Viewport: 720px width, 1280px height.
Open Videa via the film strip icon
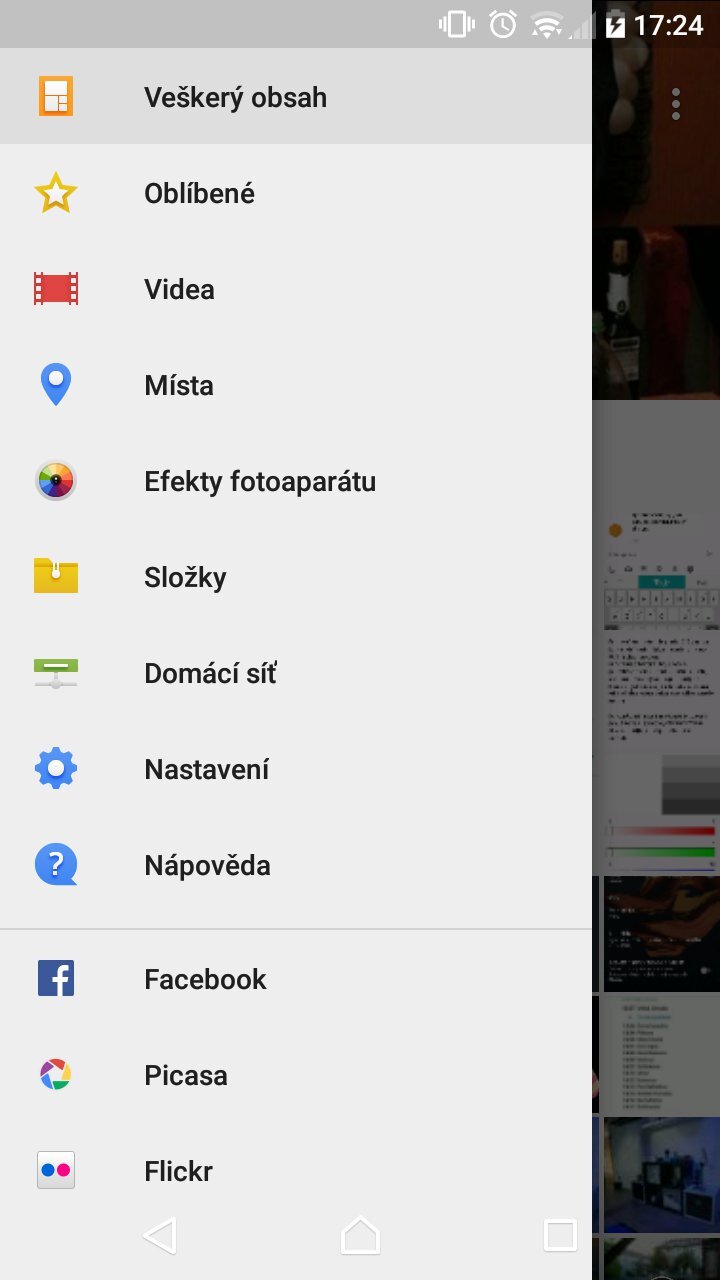click(55, 289)
